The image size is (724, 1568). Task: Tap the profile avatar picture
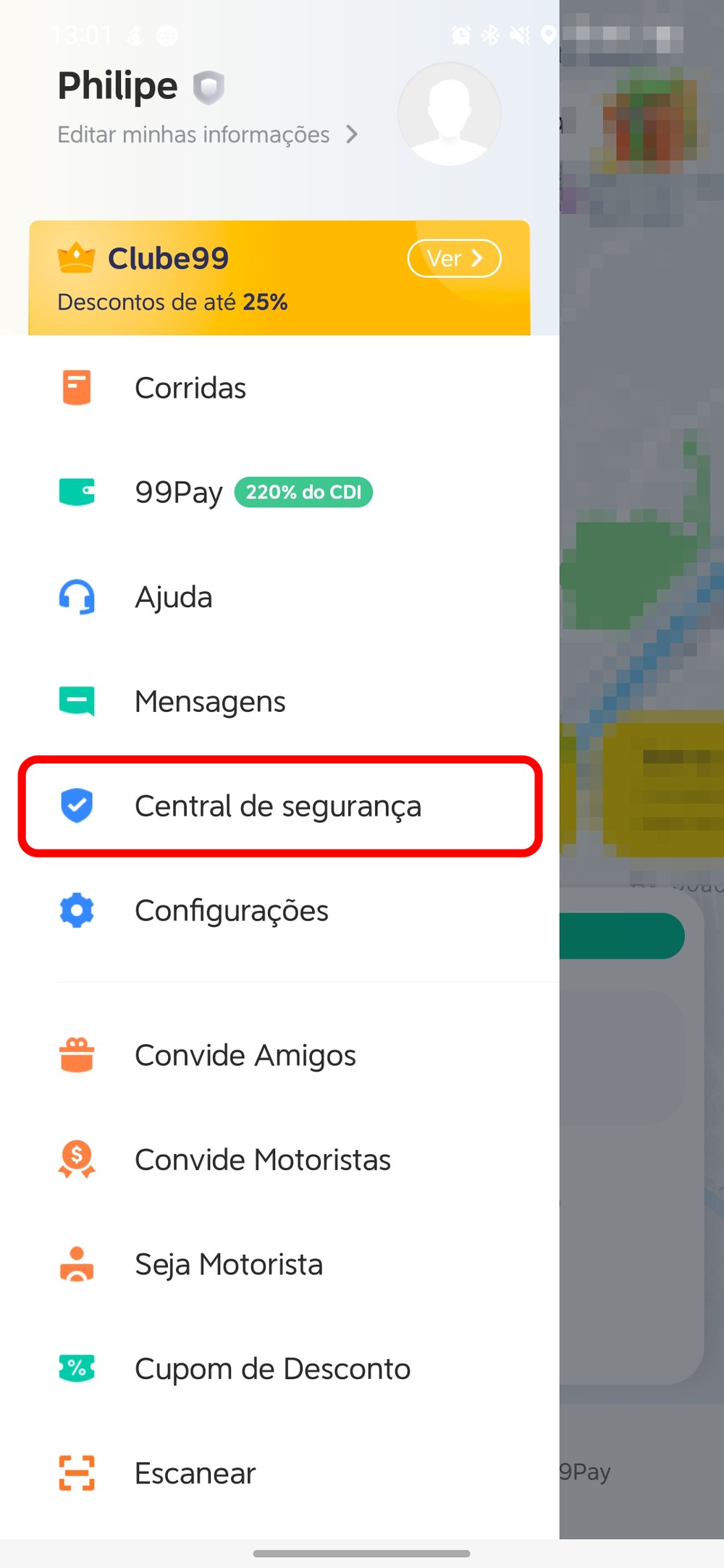click(449, 114)
